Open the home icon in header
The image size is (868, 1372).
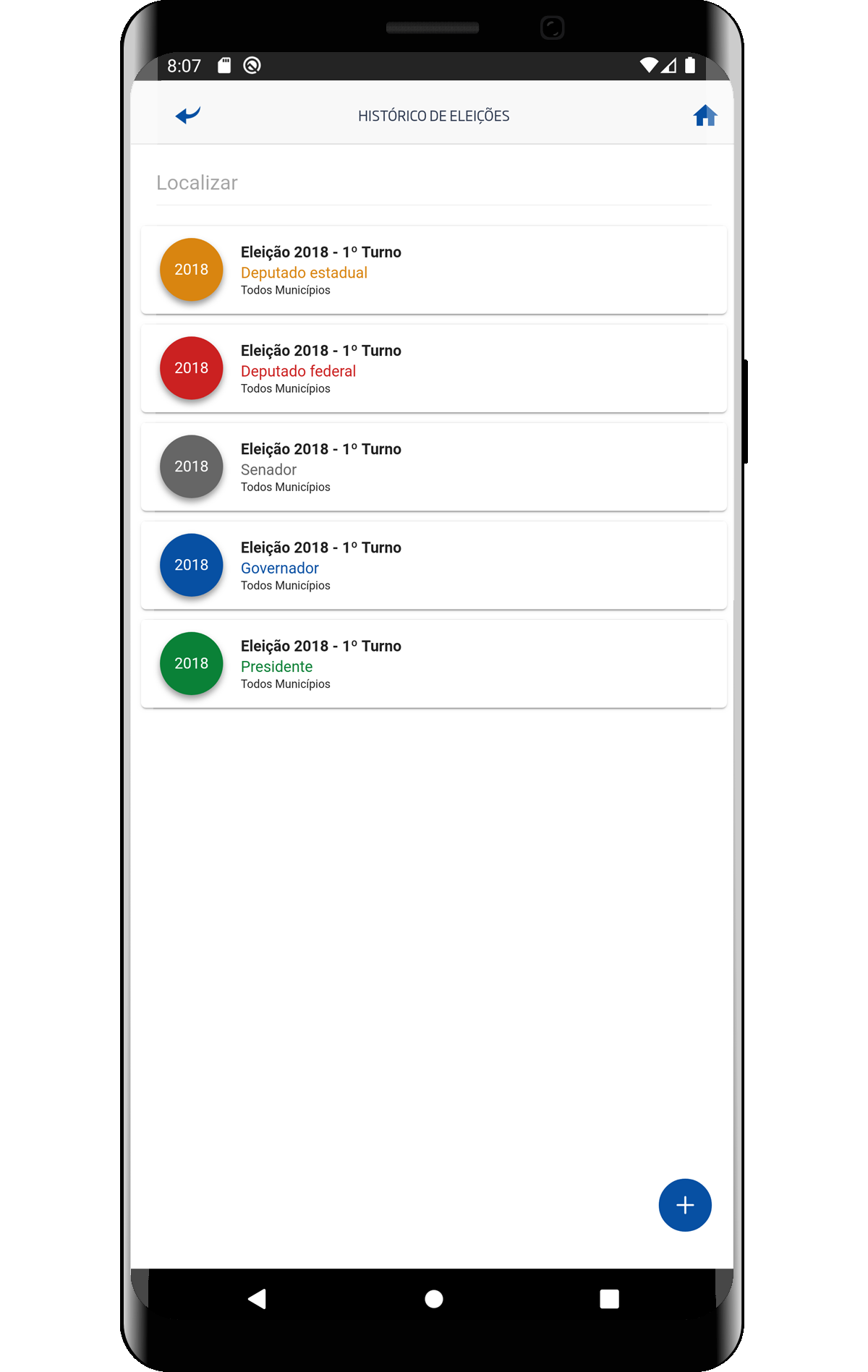click(x=705, y=116)
